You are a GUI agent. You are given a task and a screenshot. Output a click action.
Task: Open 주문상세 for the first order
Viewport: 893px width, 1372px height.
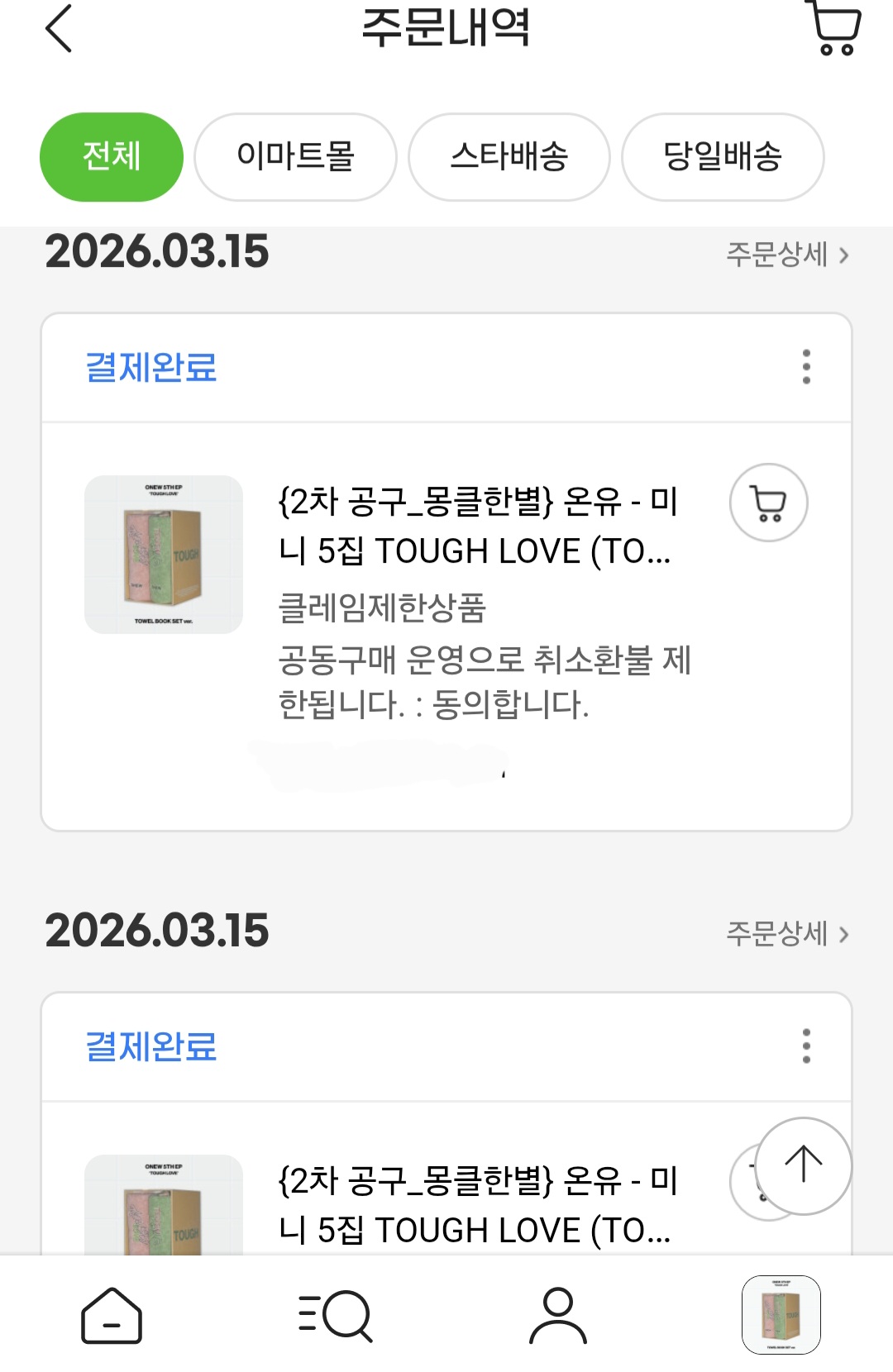[x=786, y=255]
